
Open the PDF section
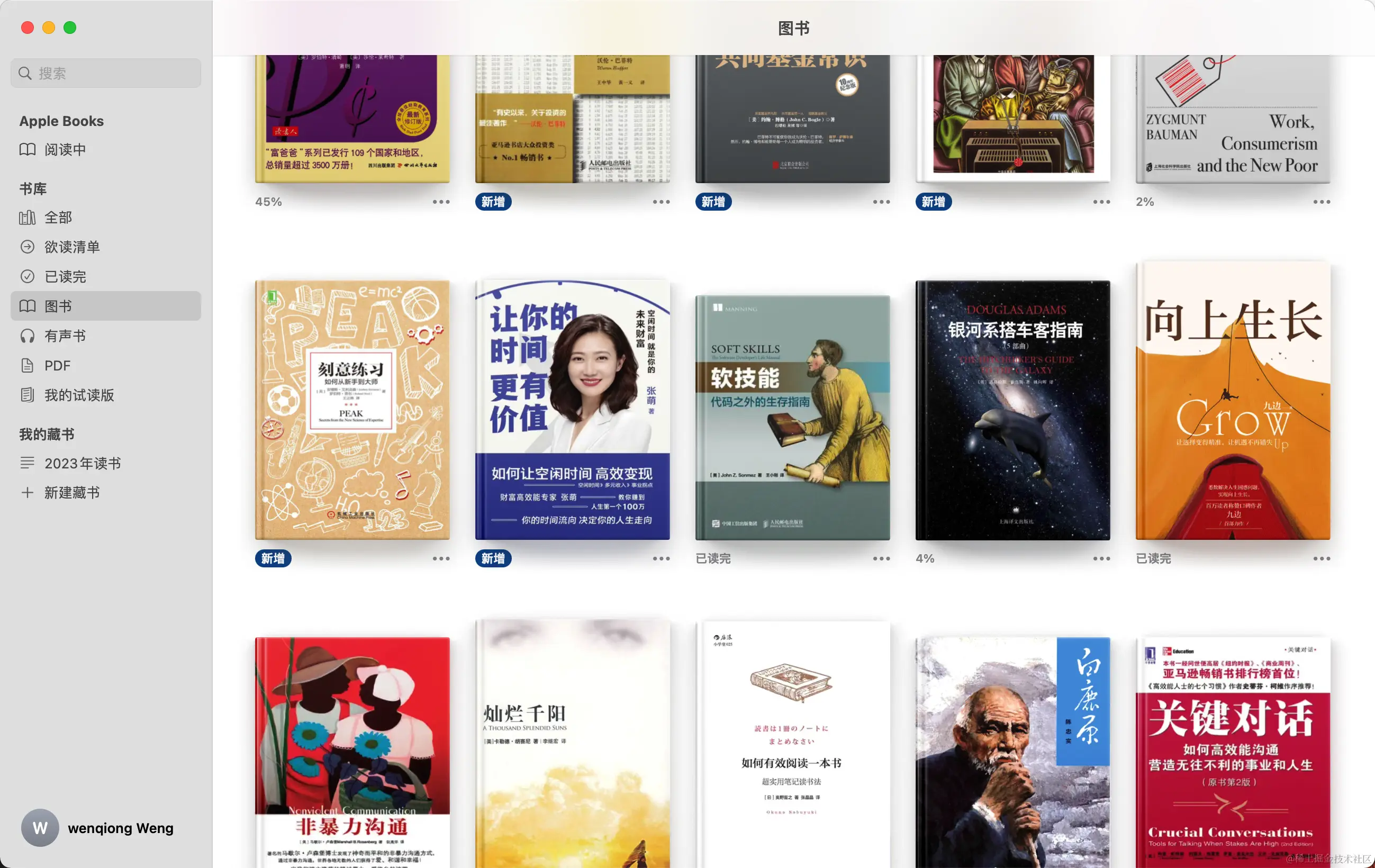coord(57,366)
